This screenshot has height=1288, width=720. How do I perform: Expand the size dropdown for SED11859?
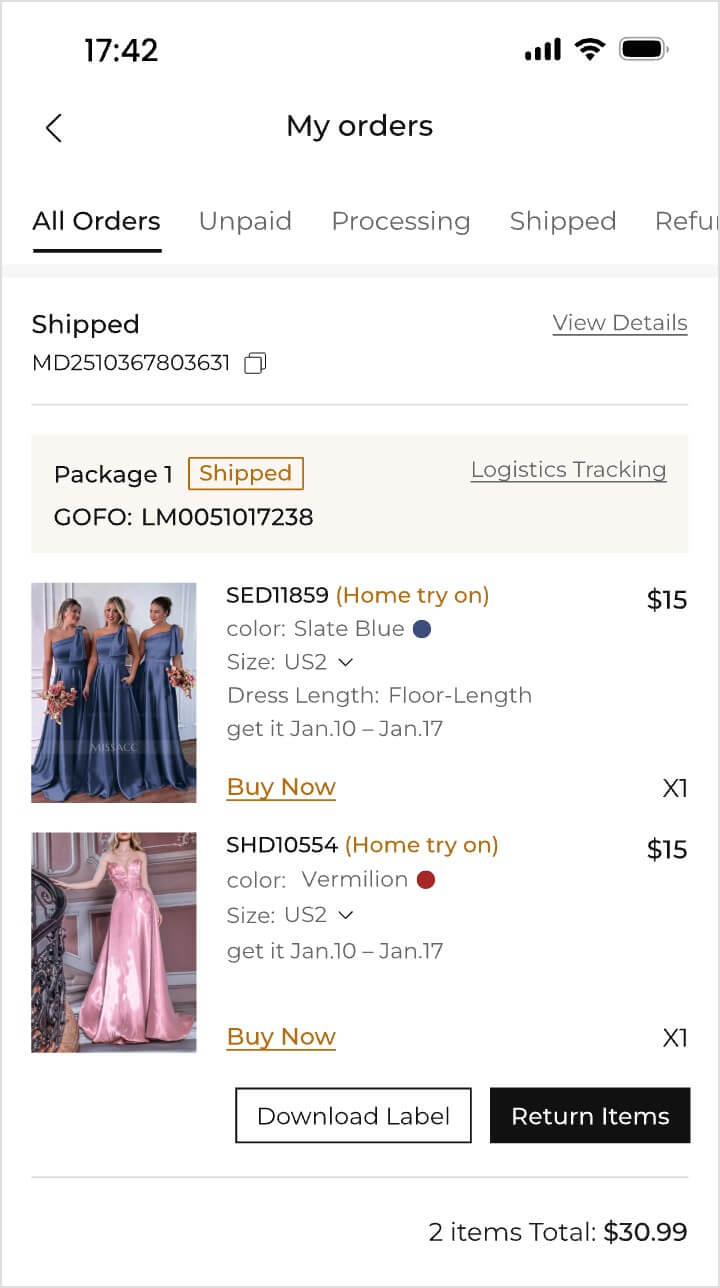346,662
